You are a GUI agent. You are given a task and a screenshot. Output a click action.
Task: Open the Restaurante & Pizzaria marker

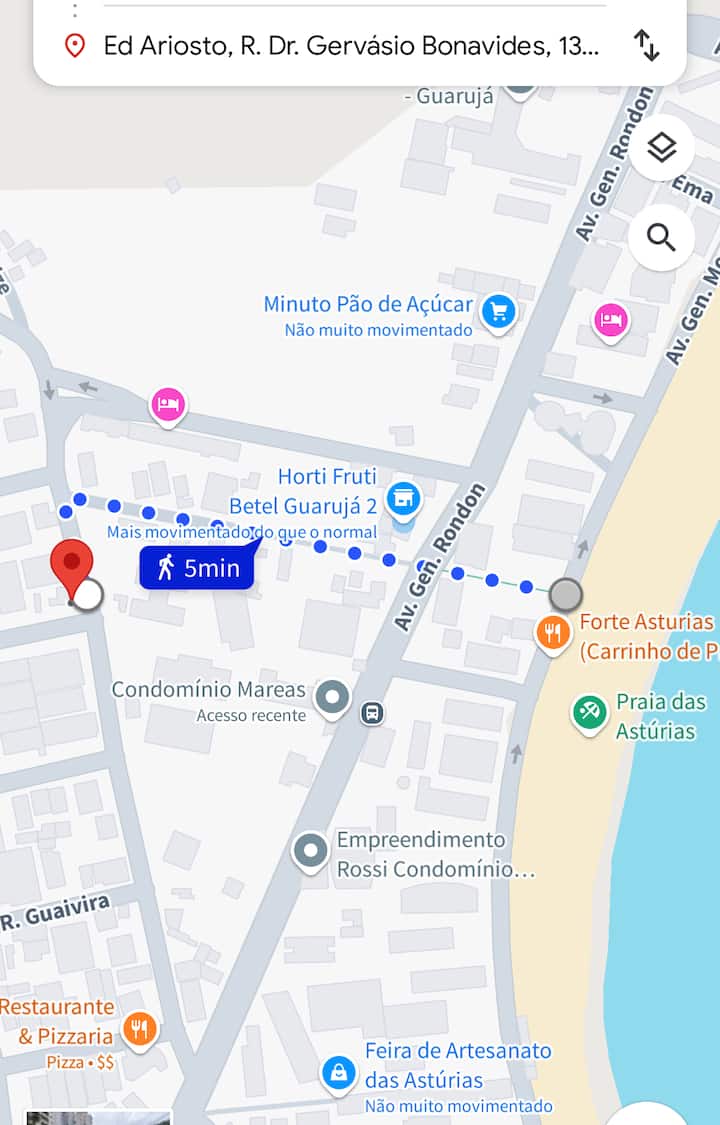[x=140, y=1028]
